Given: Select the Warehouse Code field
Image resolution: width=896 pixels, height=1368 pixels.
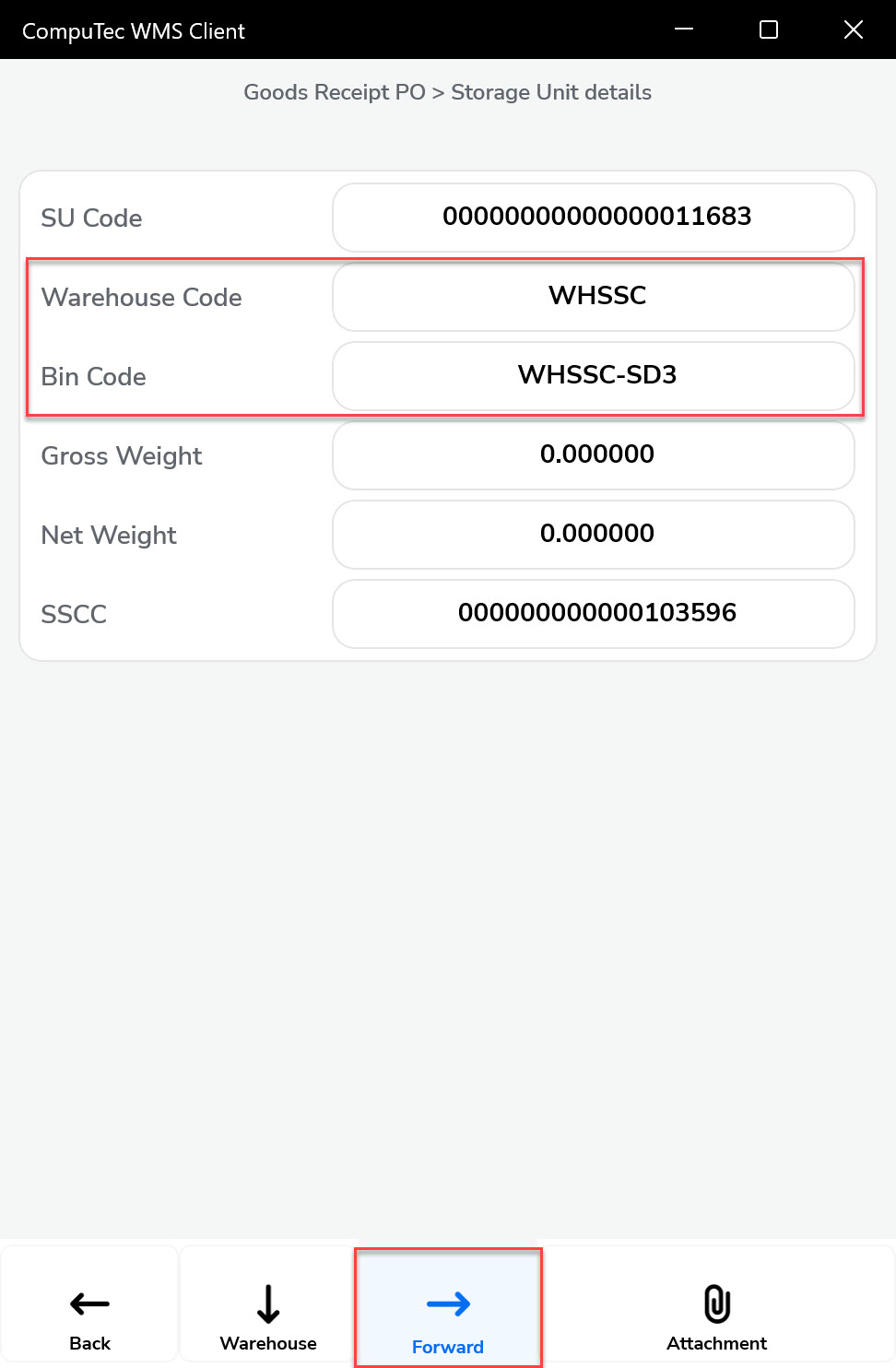Looking at the screenshot, I should 594,297.
